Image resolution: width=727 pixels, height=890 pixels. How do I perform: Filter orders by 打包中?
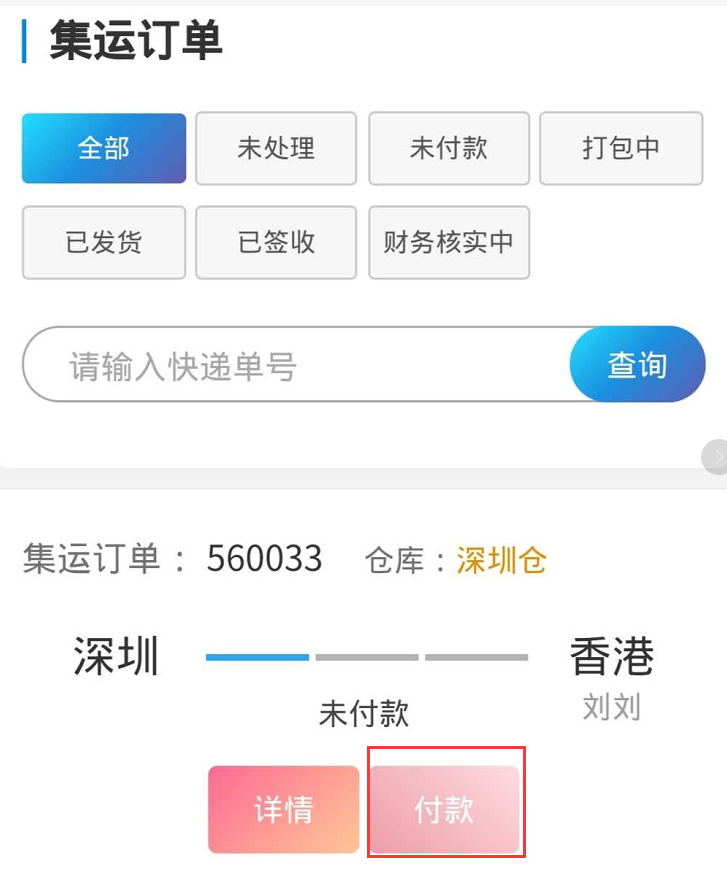pos(621,148)
